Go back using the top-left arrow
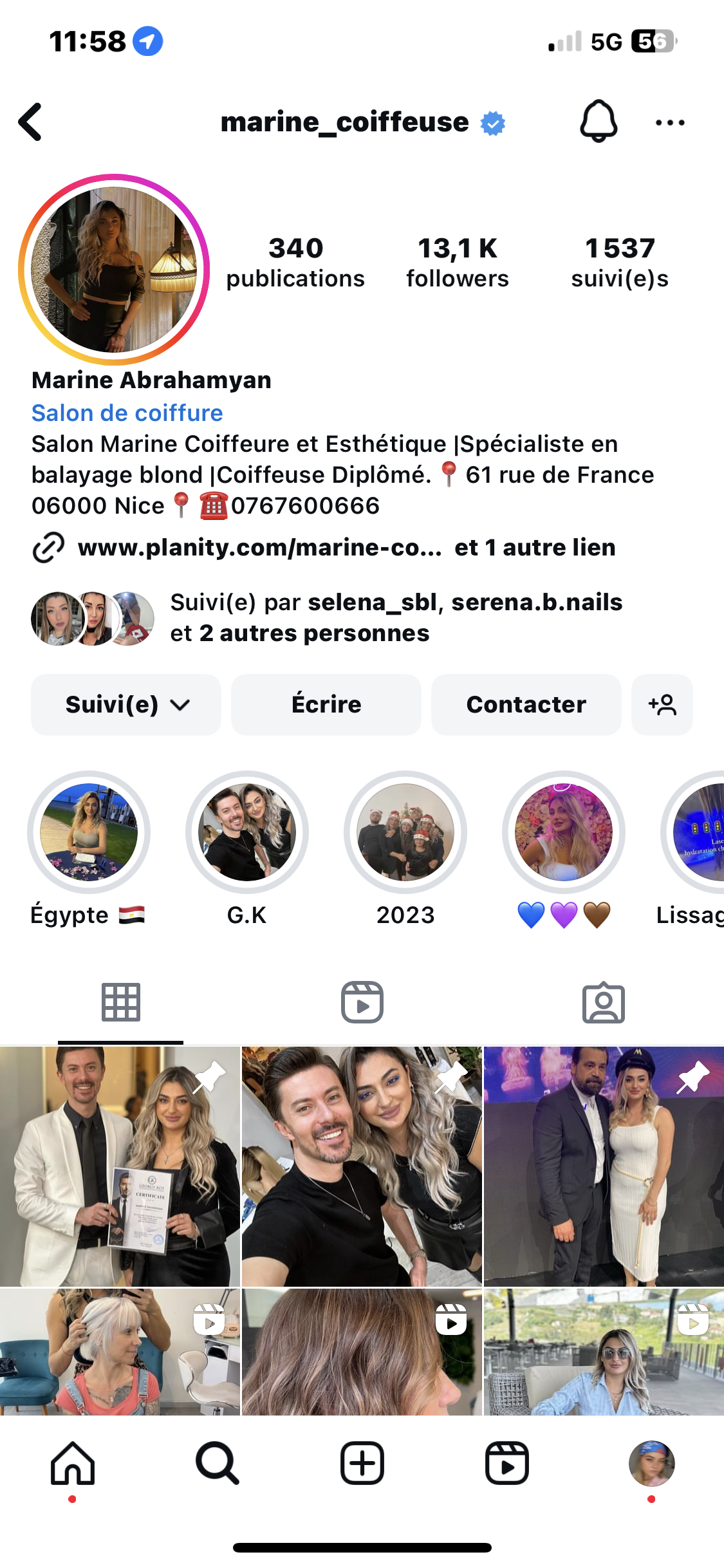This screenshot has height=1568, width=724. 31,122
